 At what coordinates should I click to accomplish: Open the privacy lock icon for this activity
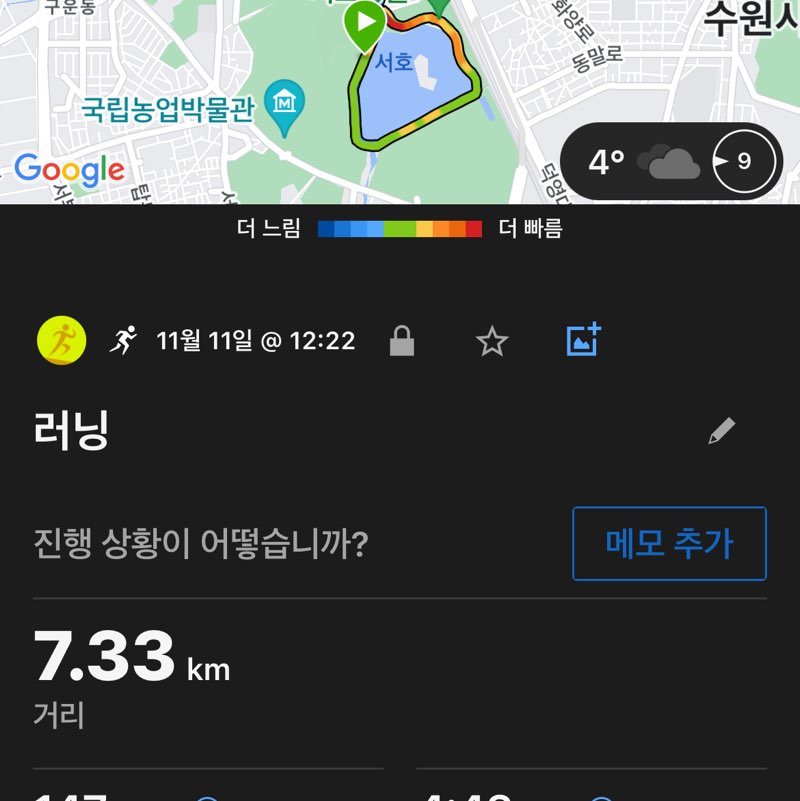[404, 340]
